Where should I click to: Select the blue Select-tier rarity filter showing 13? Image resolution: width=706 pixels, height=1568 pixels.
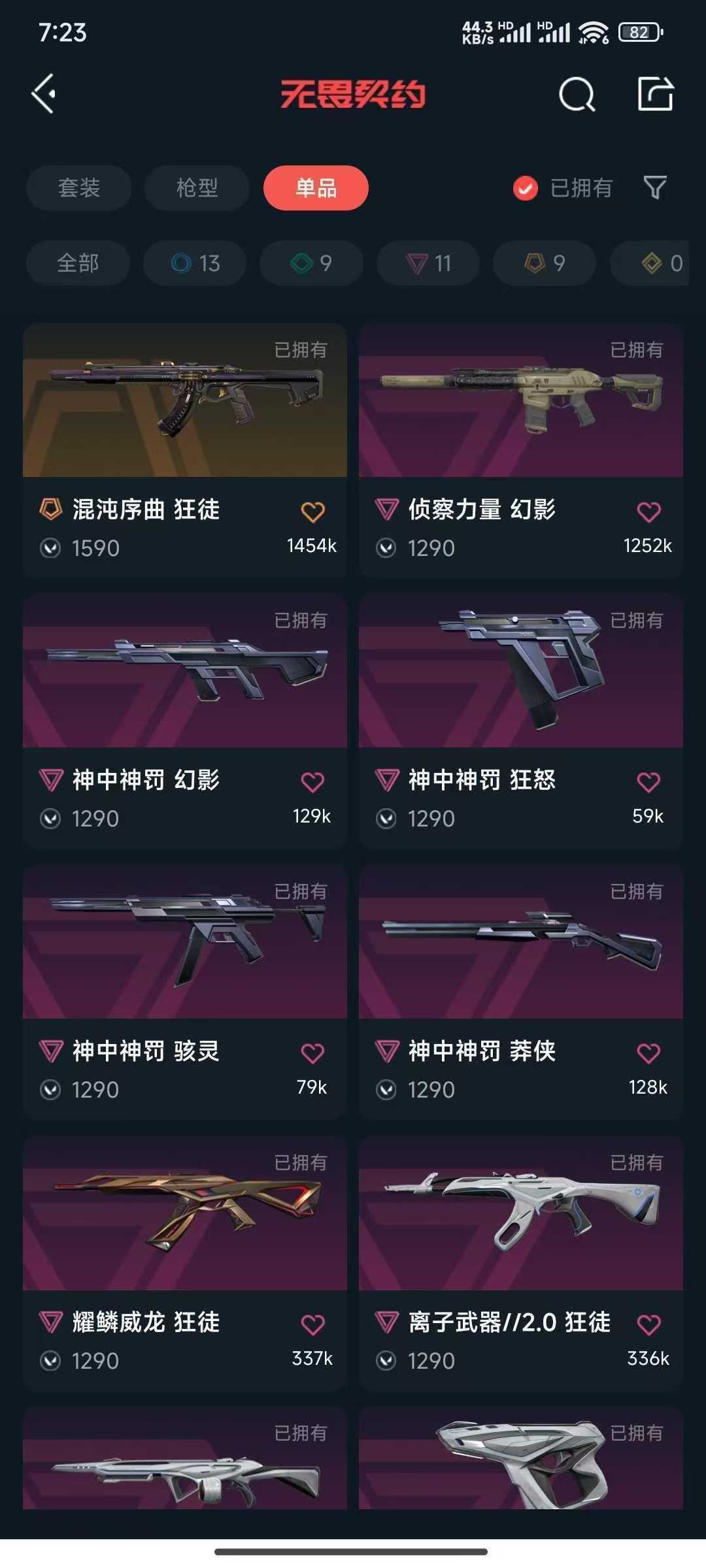194,263
